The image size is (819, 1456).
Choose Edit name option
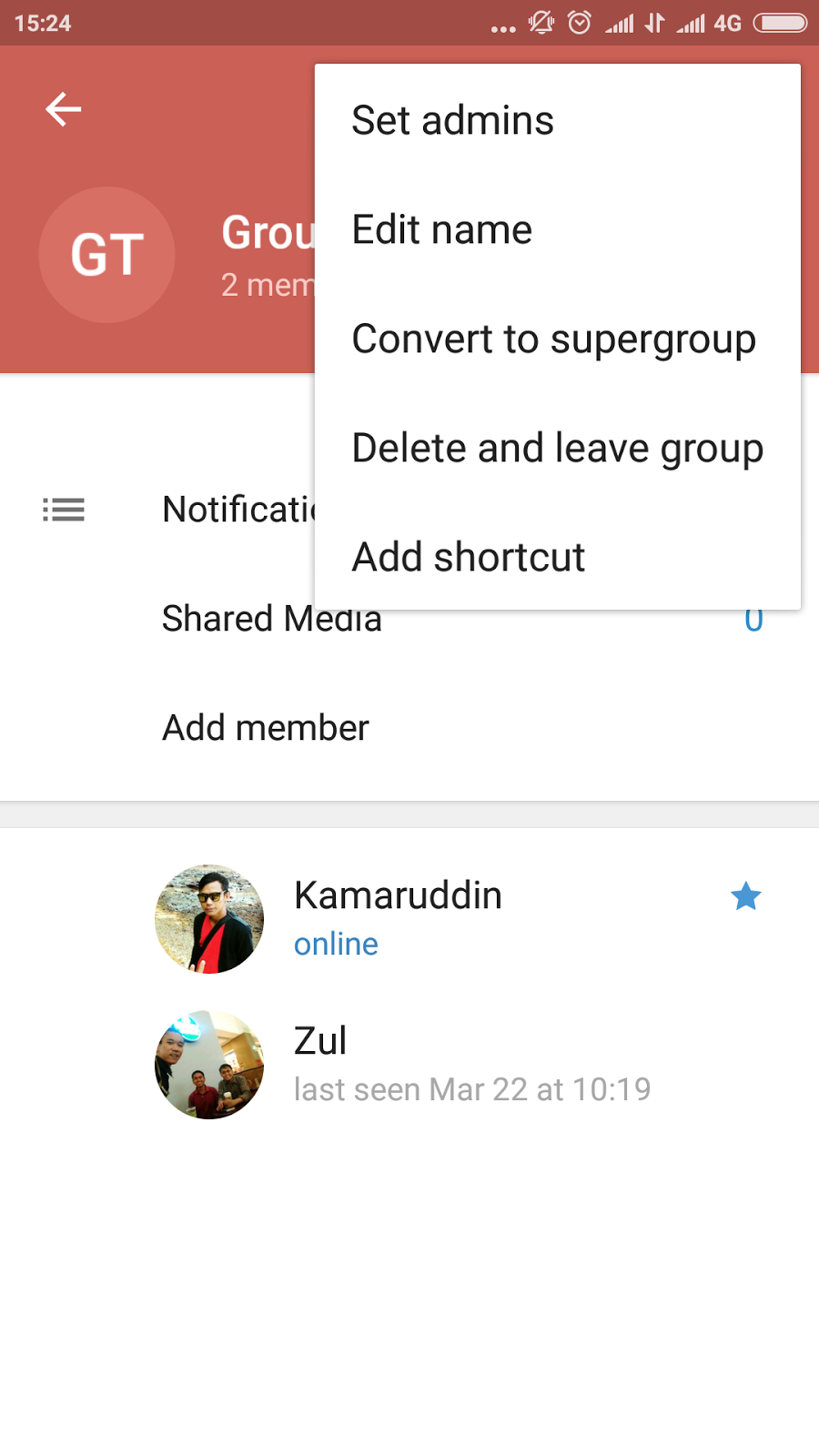(x=442, y=229)
